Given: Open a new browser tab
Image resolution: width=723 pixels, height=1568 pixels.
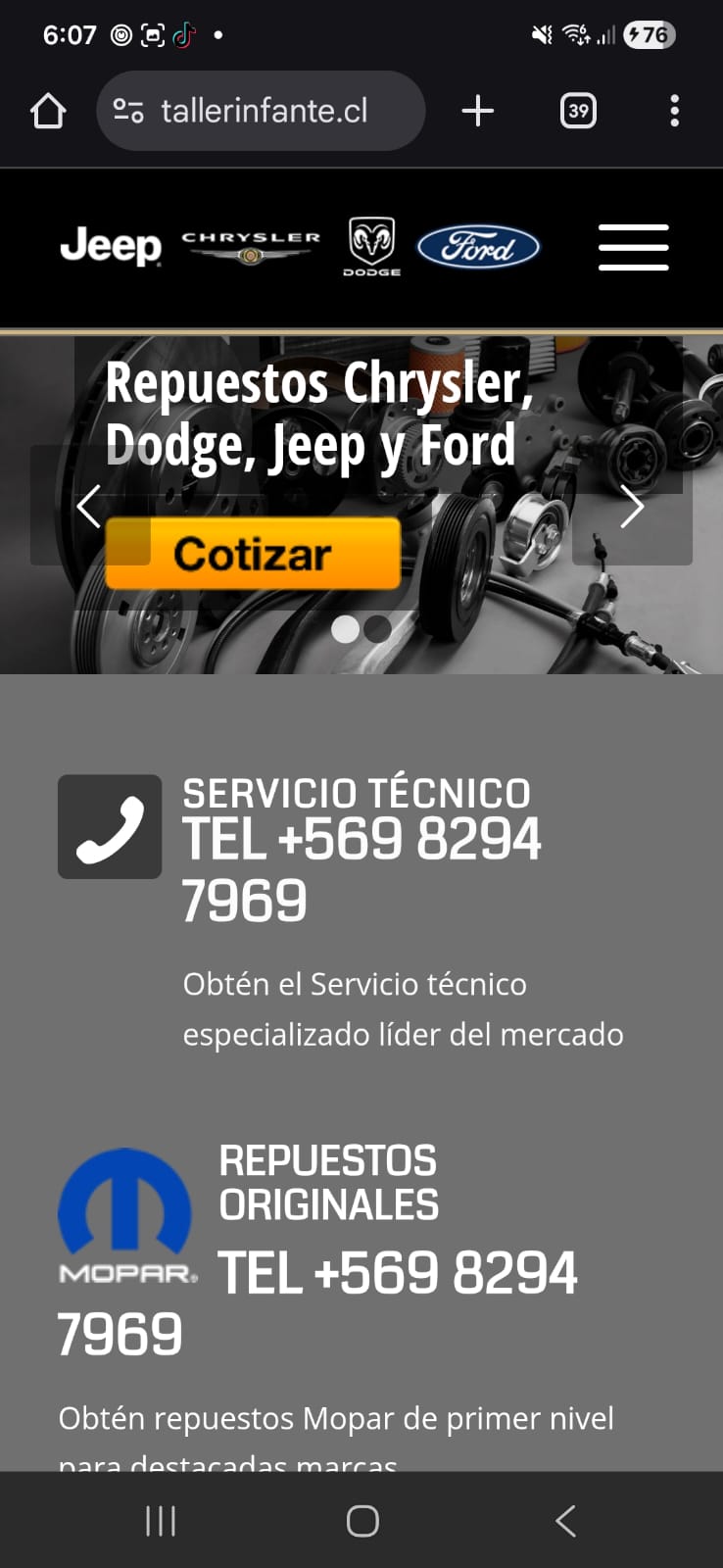Looking at the screenshot, I should [x=477, y=111].
